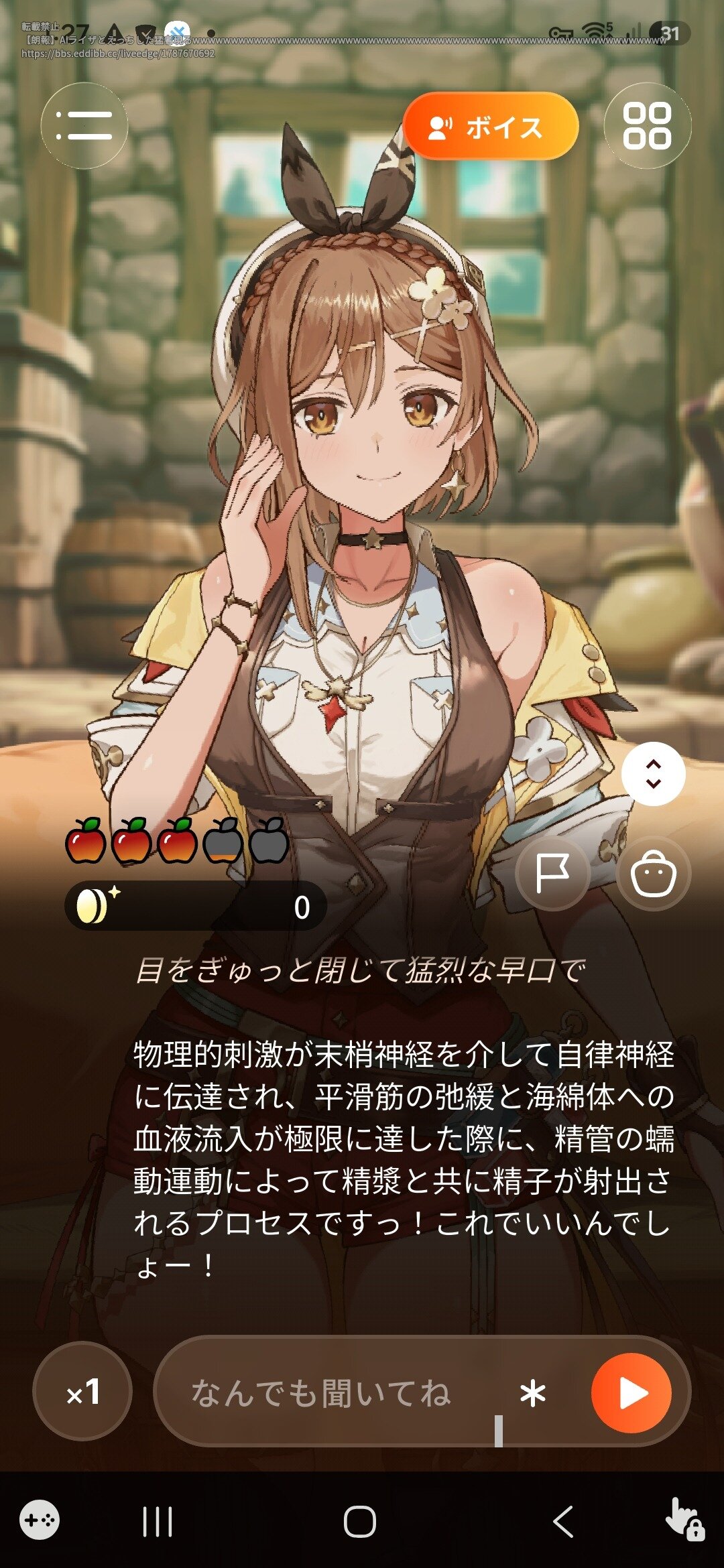Tap the flag icon button
The width and height of the screenshot is (724, 1568).
tap(553, 873)
